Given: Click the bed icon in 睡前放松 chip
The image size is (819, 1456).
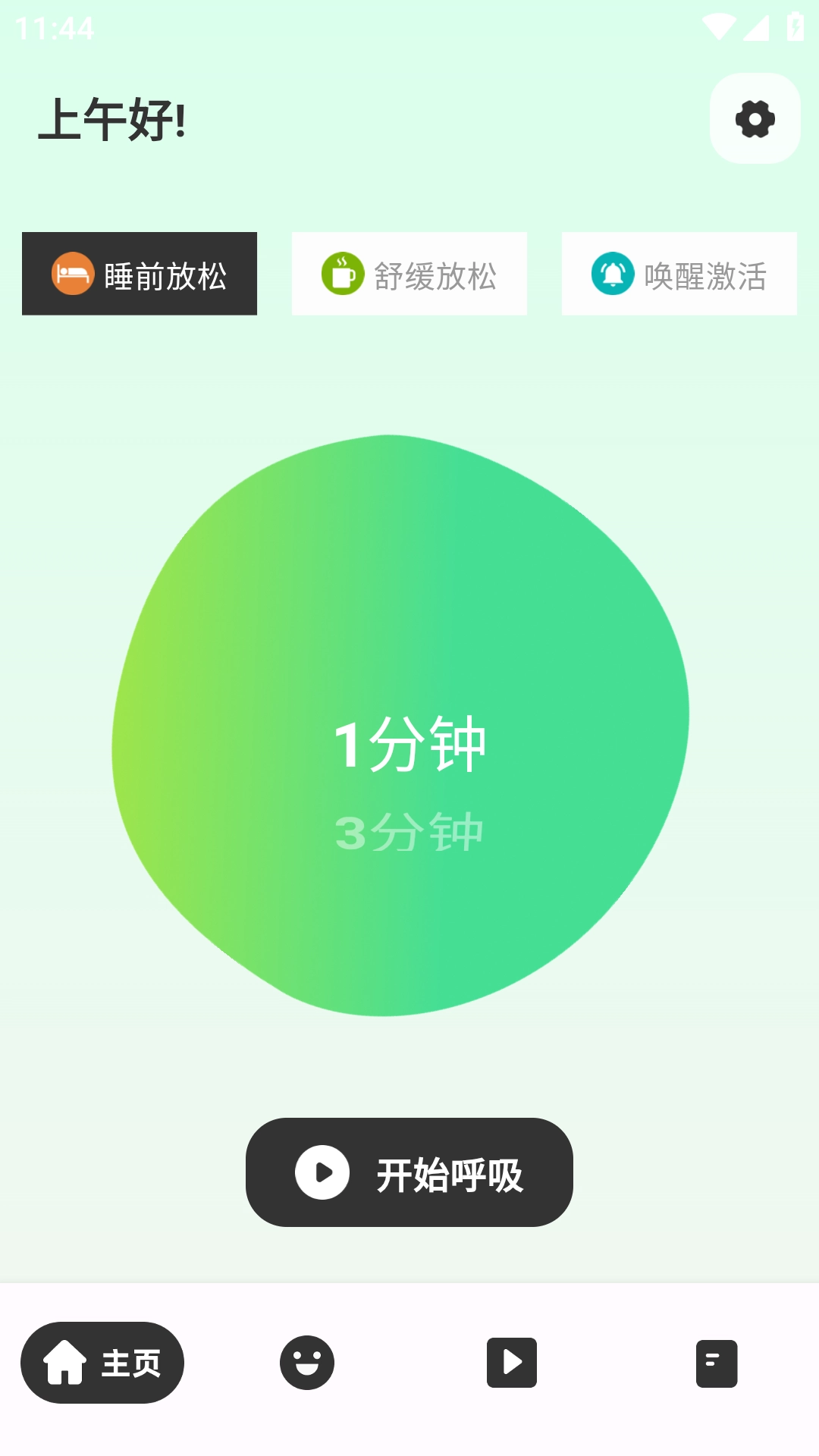Looking at the screenshot, I should 72,273.
